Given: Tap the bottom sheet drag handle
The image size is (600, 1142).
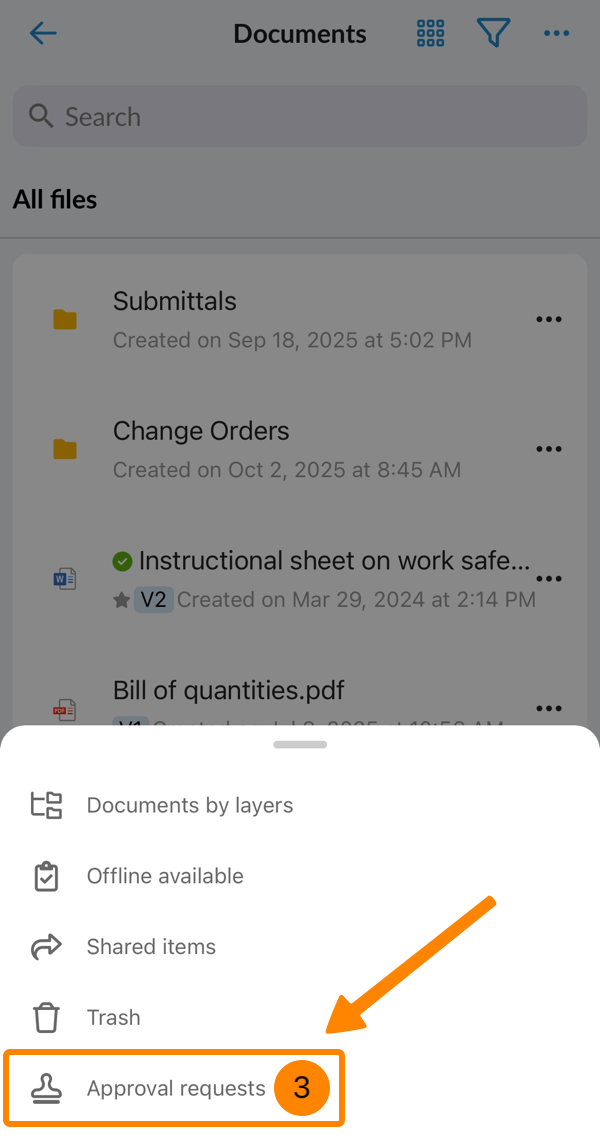Looking at the screenshot, I should point(300,745).
